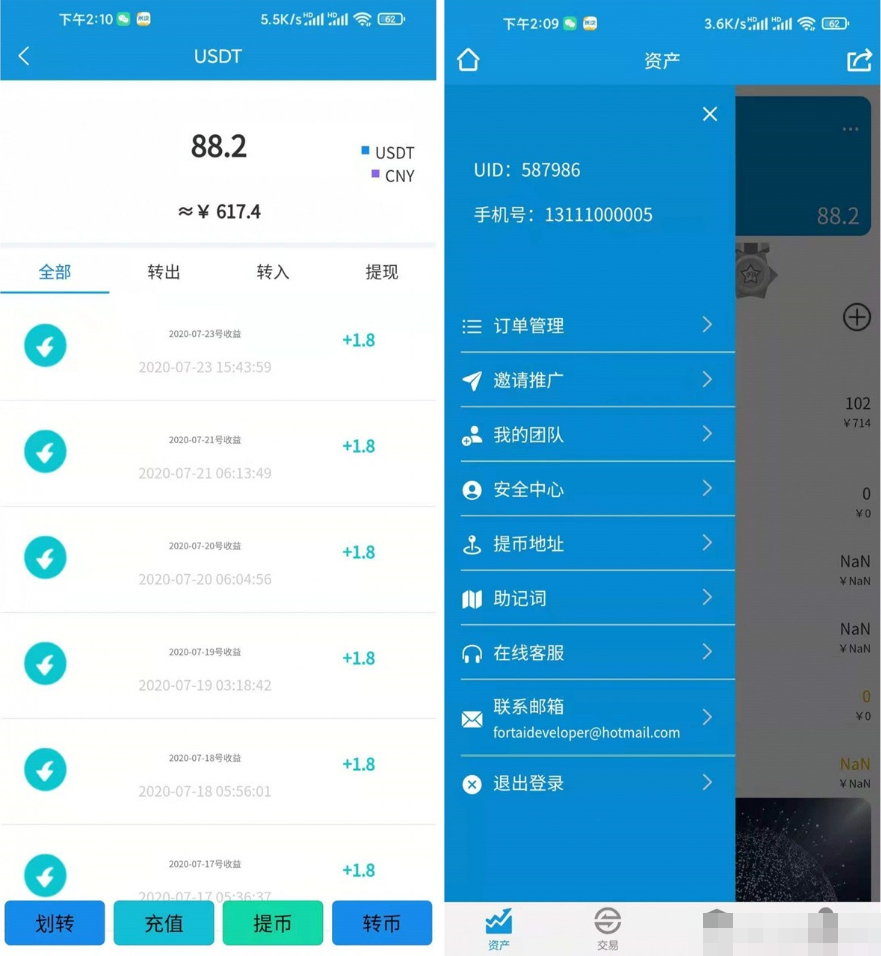Tap the share icon on 资产 header
Screen dimensions: 881x956
[x=859, y=60]
